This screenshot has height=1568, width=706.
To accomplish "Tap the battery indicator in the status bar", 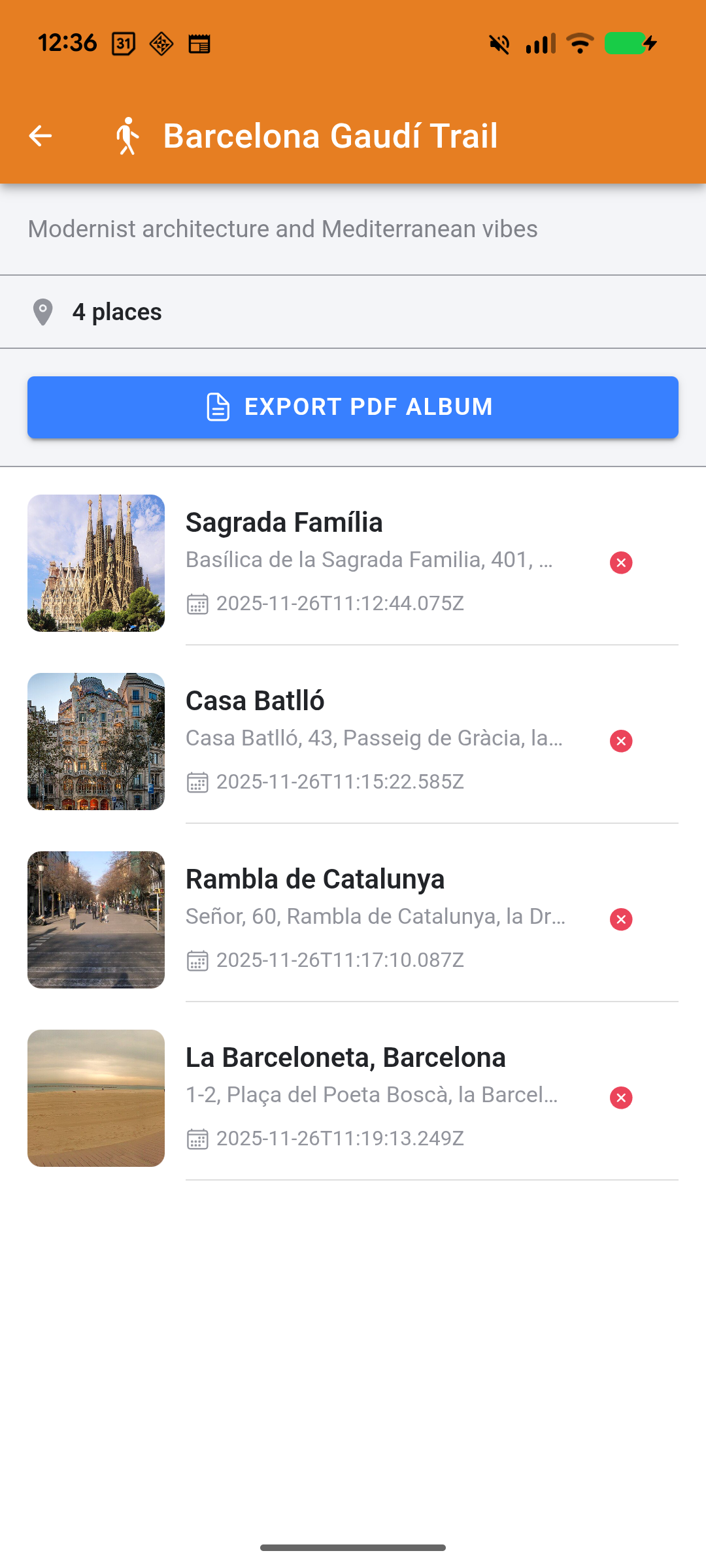I will [626, 43].
